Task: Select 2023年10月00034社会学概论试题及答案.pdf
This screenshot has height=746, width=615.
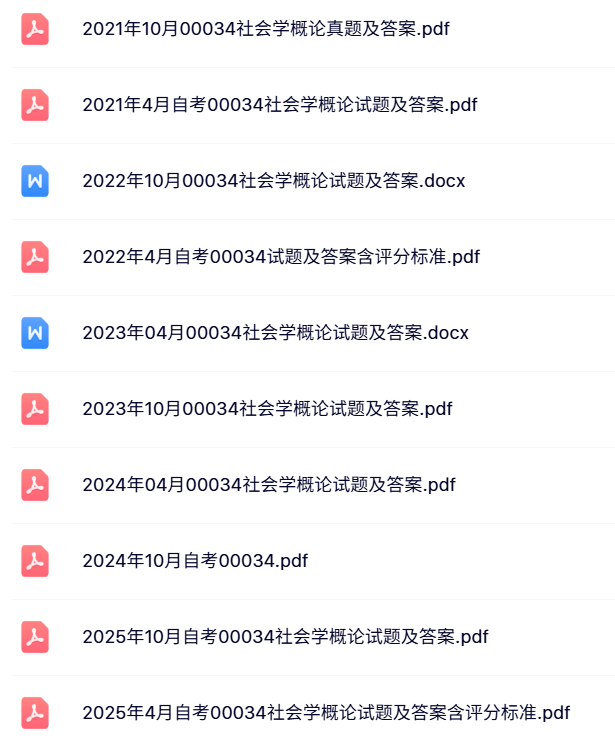Action: [x=267, y=409]
